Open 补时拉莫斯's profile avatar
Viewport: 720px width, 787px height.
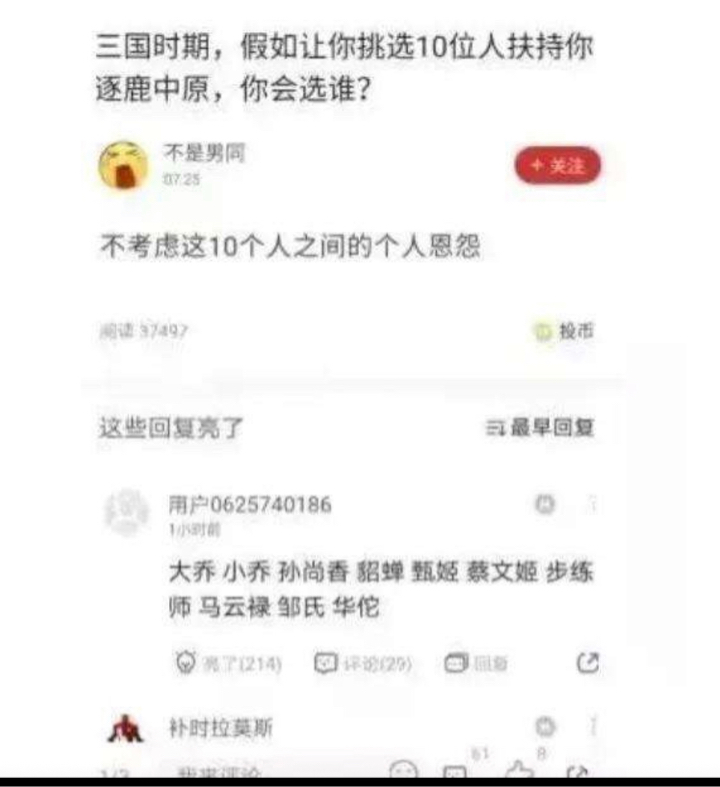(x=126, y=728)
